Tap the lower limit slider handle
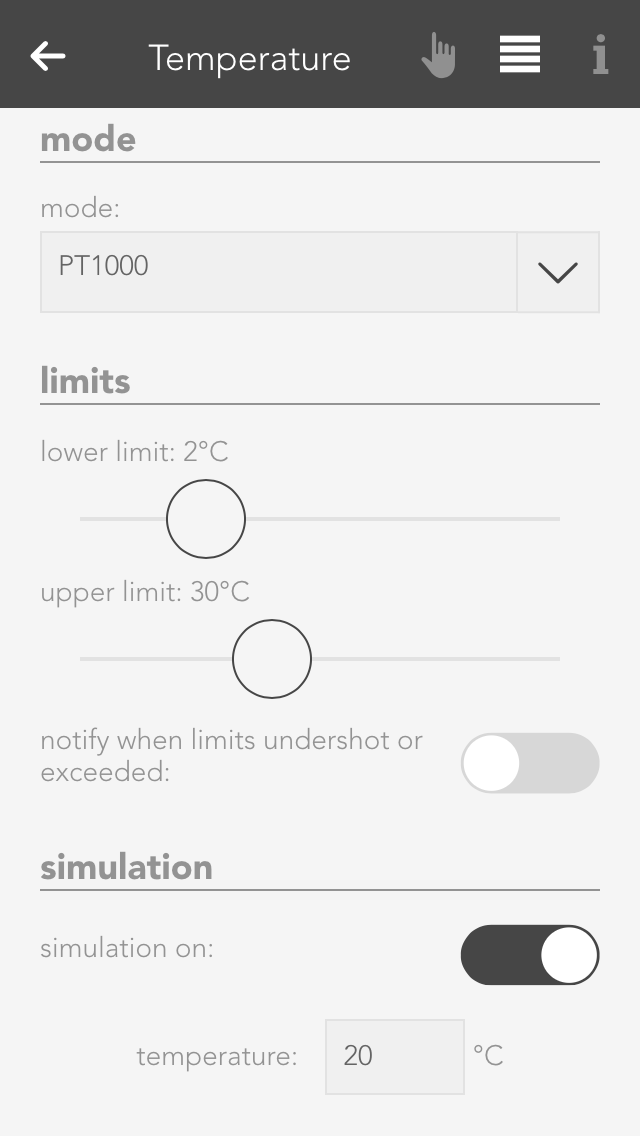Viewport: 640px width, 1136px height. click(206, 519)
